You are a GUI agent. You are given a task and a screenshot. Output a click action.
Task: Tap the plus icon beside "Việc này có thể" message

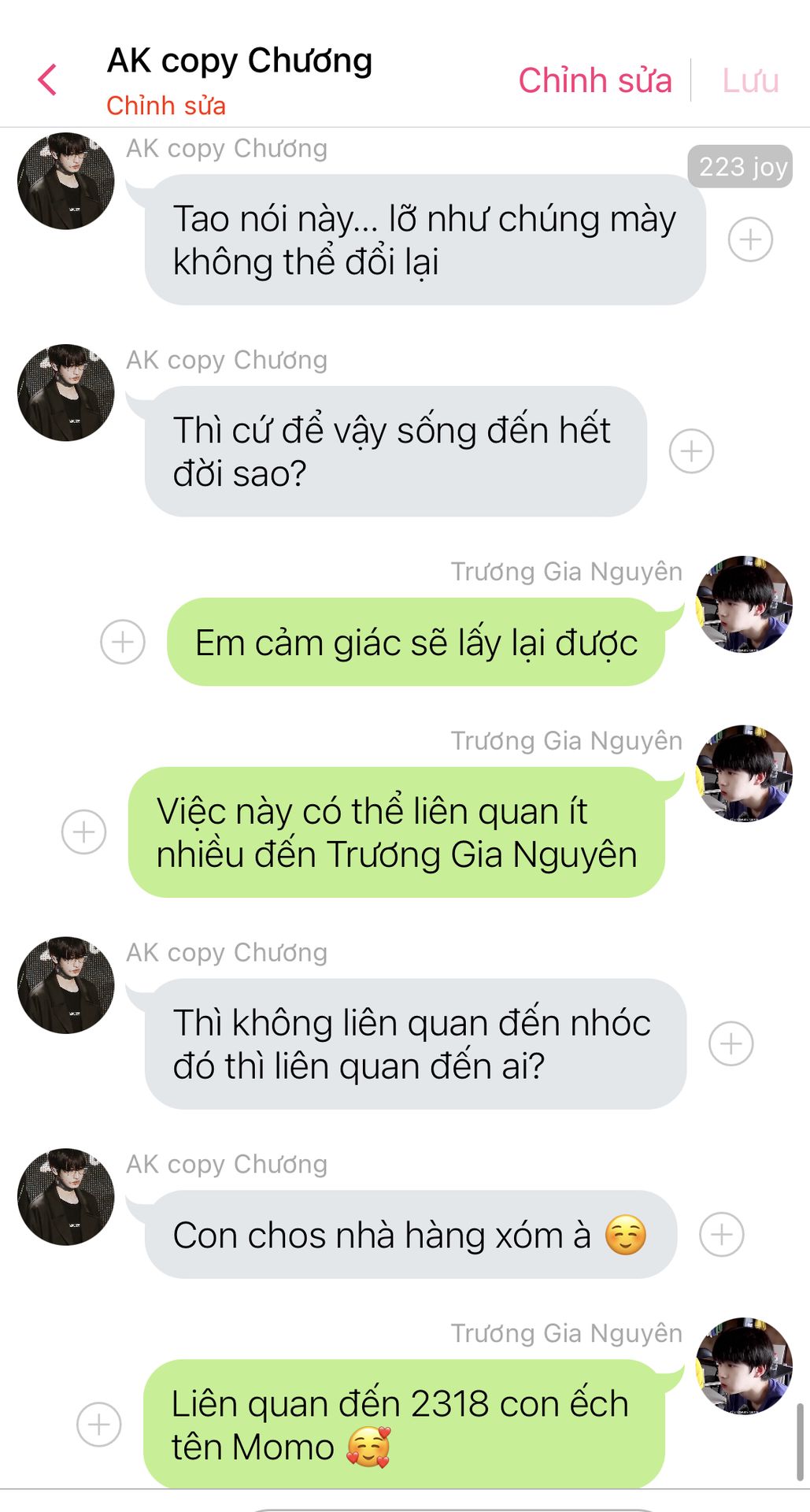click(84, 832)
